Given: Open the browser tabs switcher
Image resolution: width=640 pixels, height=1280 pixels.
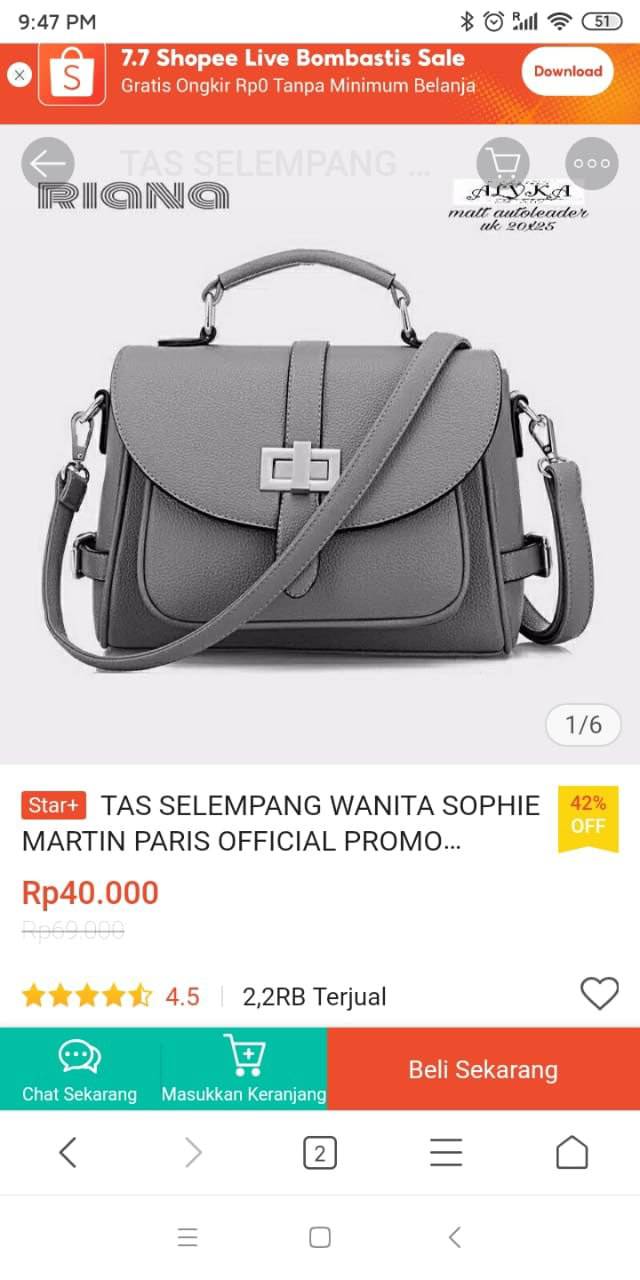Looking at the screenshot, I should pos(319,1153).
